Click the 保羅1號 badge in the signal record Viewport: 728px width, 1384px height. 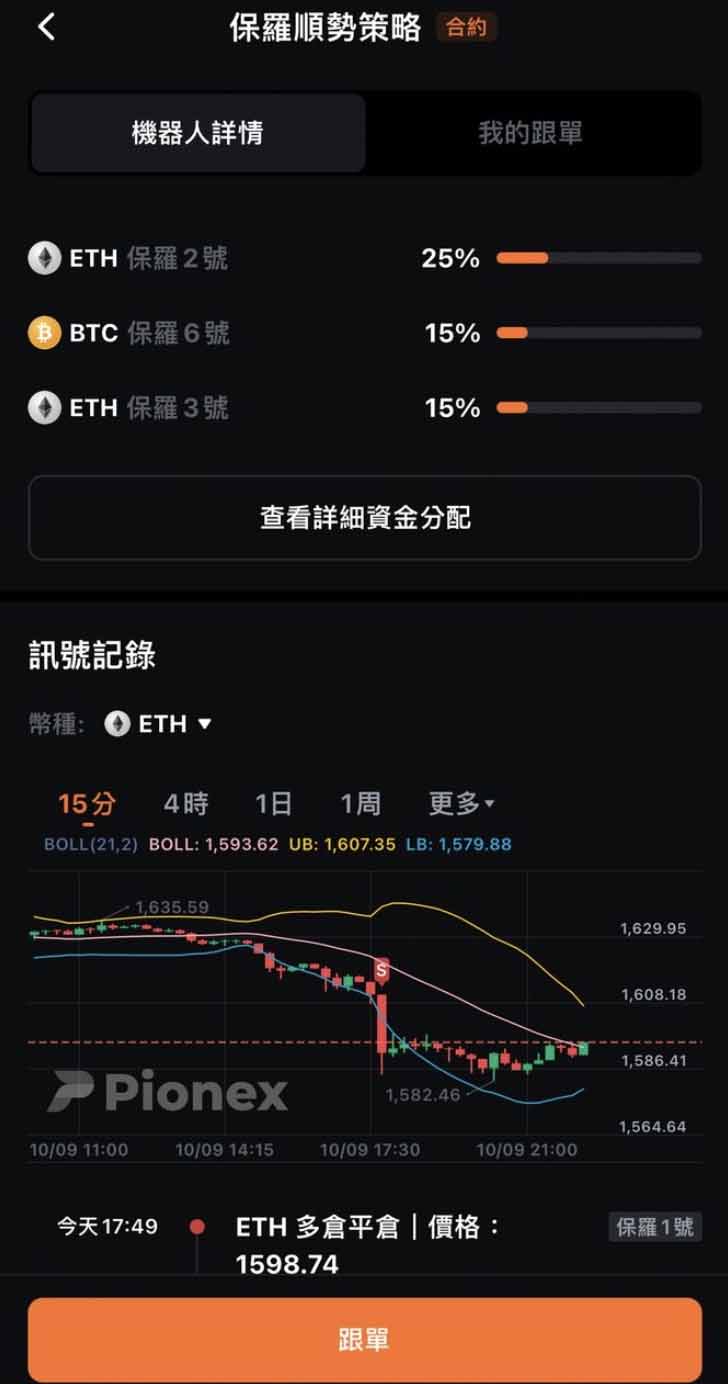pos(655,1224)
